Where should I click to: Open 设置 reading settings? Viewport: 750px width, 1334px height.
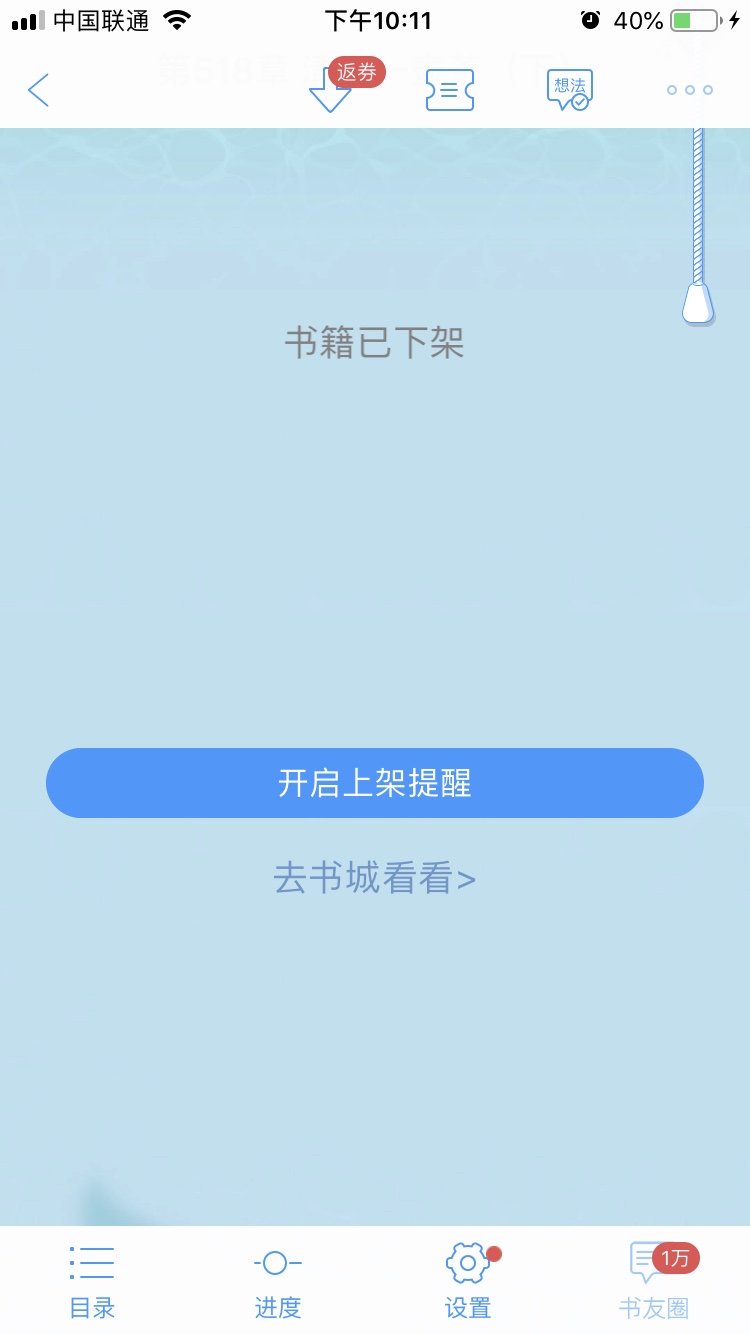pyautogui.click(x=468, y=1280)
